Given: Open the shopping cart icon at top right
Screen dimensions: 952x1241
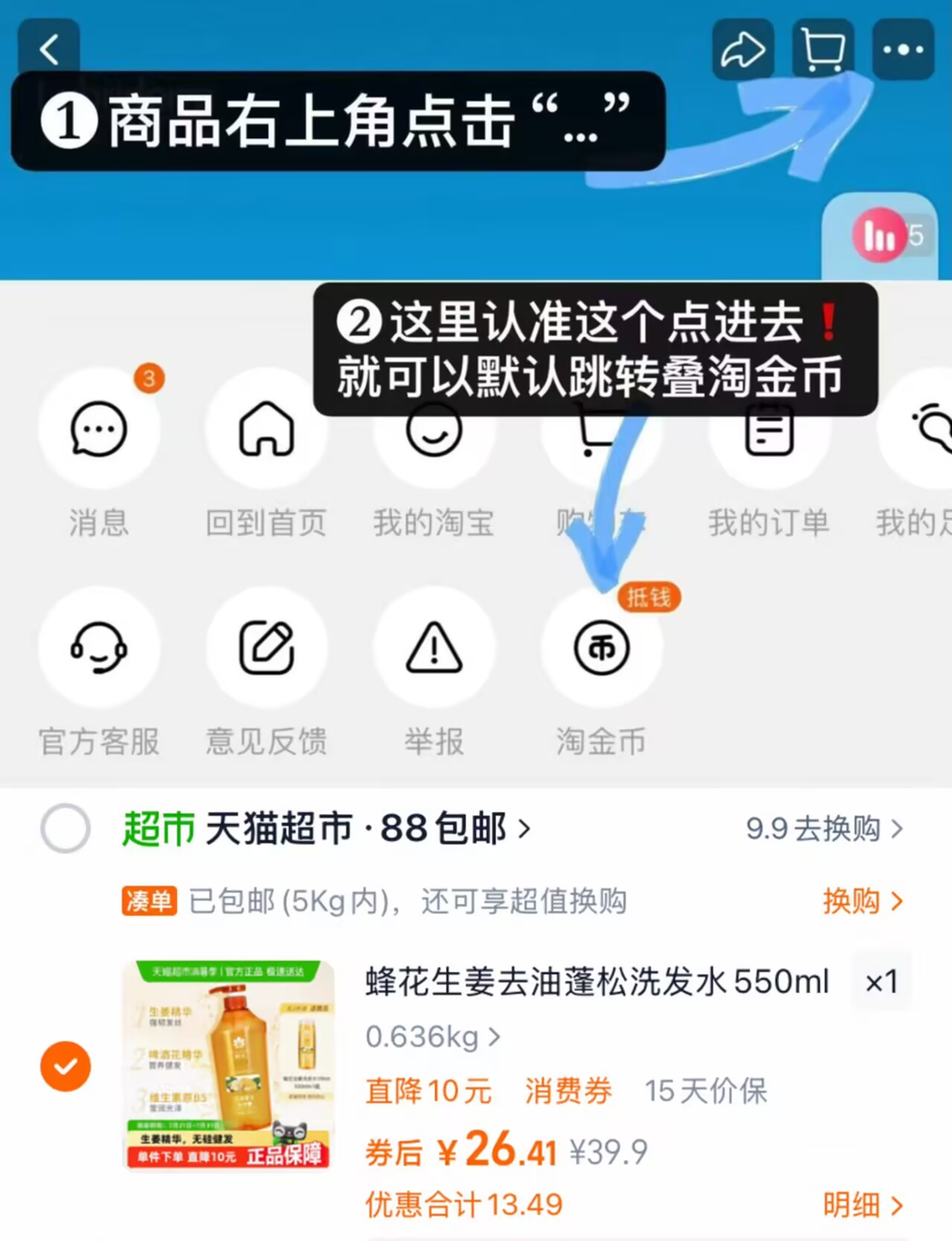Looking at the screenshot, I should tap(822, 48).
